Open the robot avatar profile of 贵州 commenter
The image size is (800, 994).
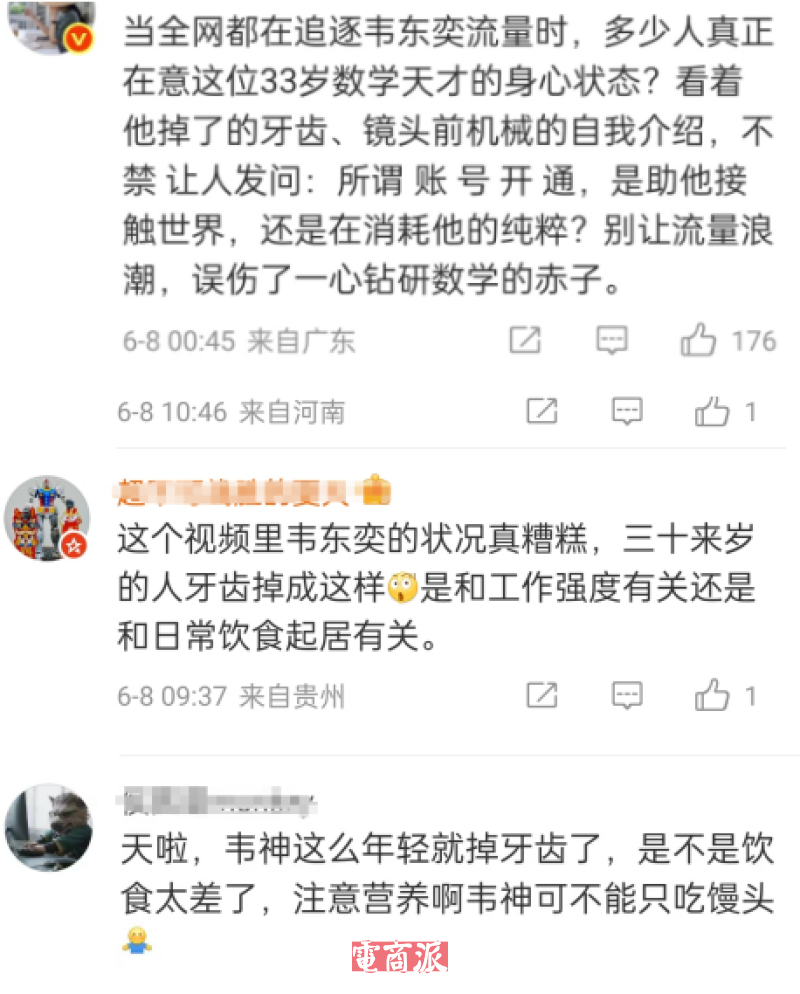pyautogui.click(x=47, y=518)
